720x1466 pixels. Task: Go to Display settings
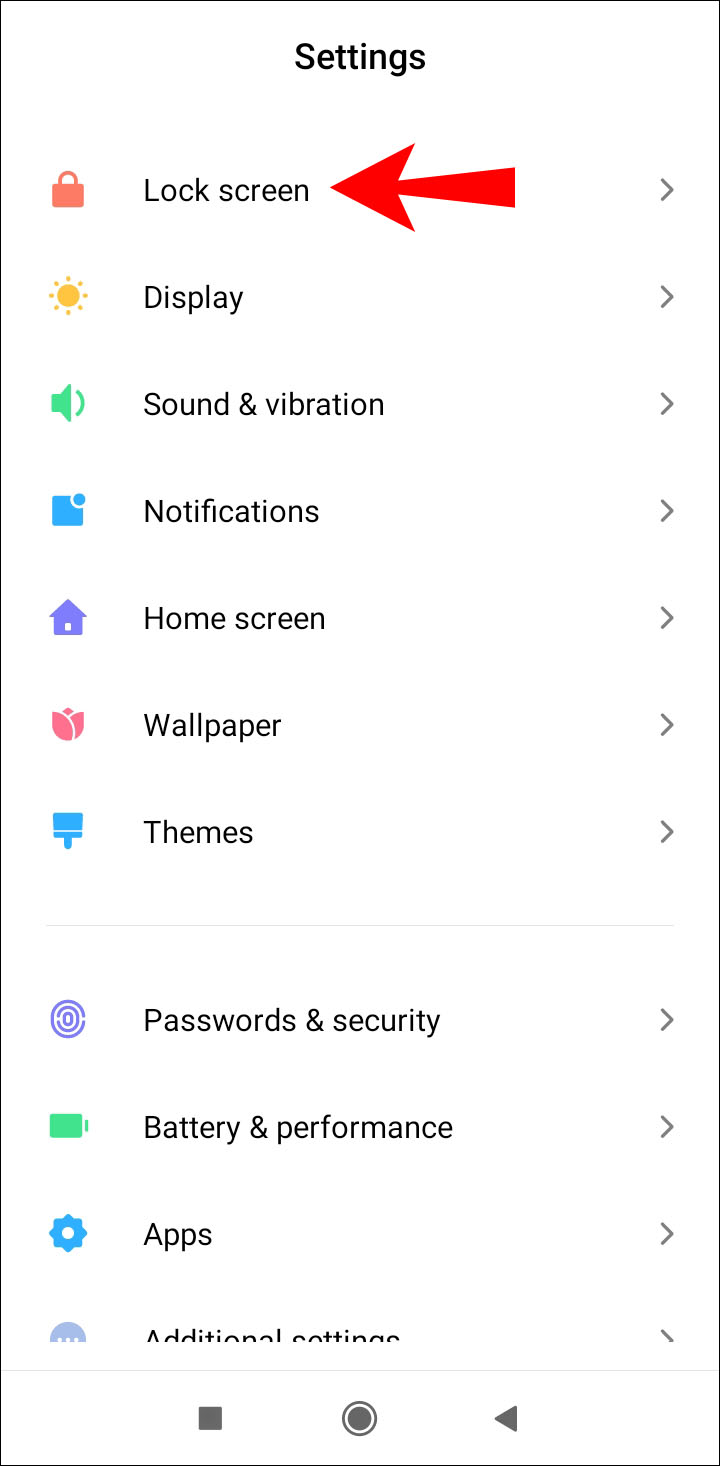click(193, 297)
